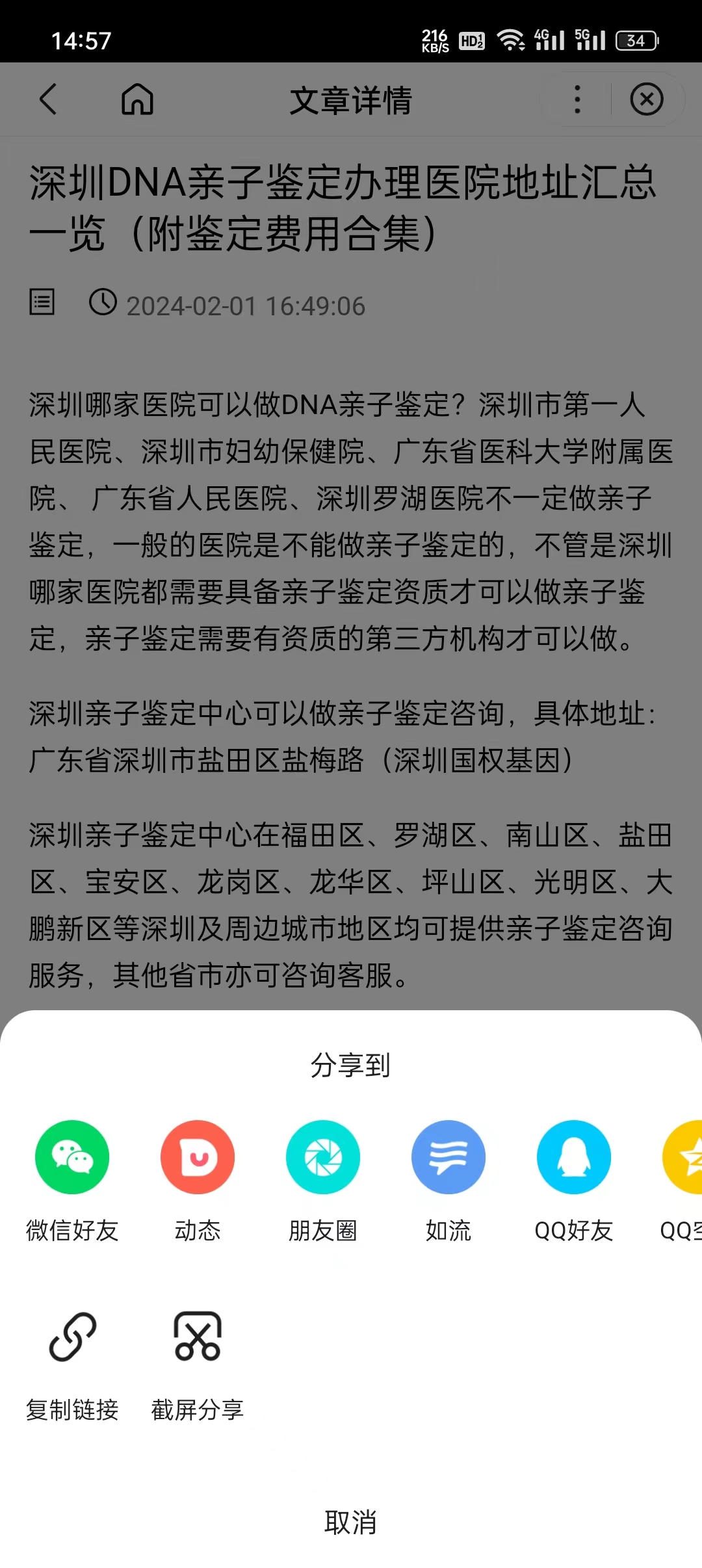702x1568 pixels.
Task: Open the home icon in header
Action: 137,99
